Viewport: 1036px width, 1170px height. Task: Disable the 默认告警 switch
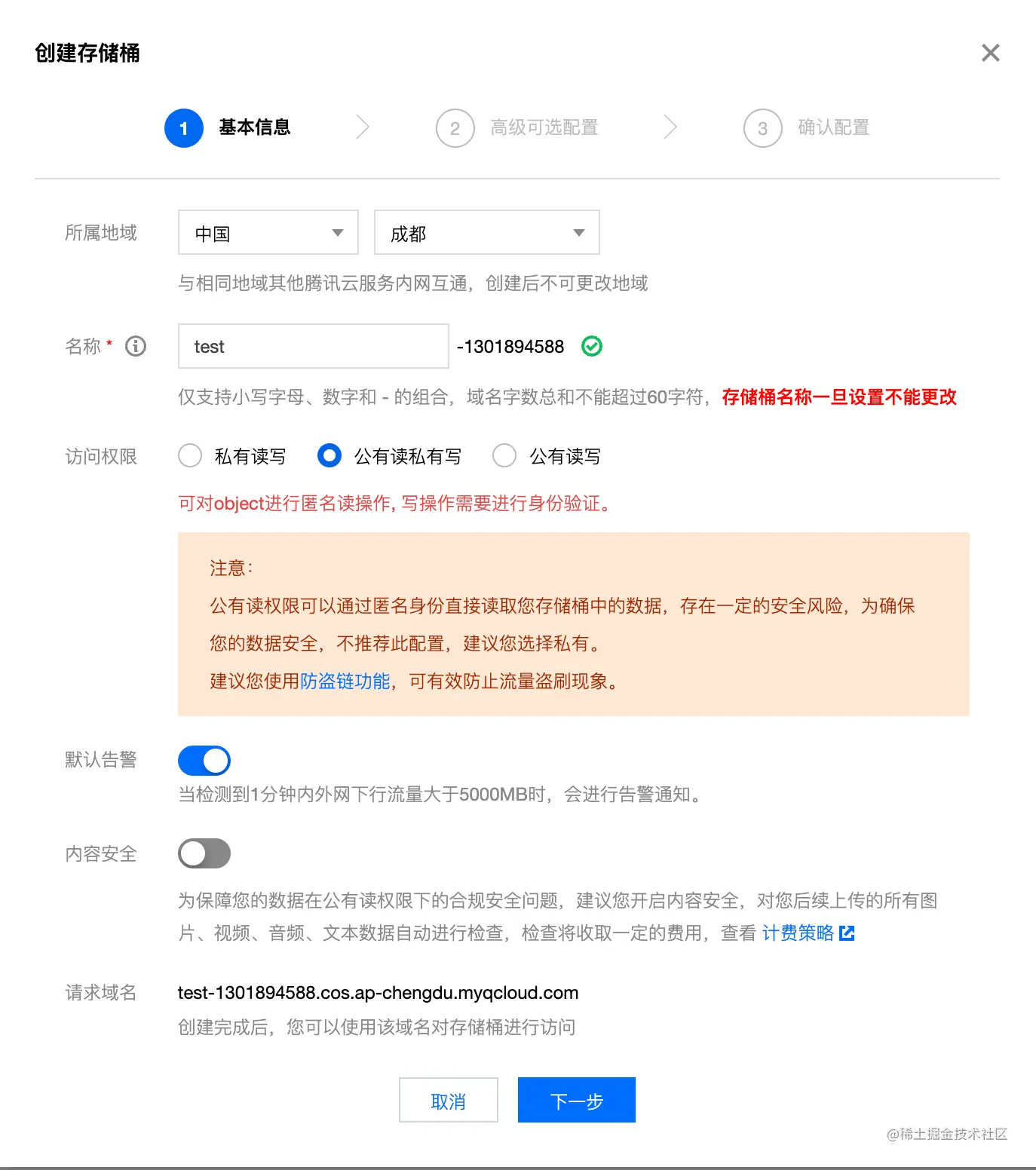(x=204, y=761)
